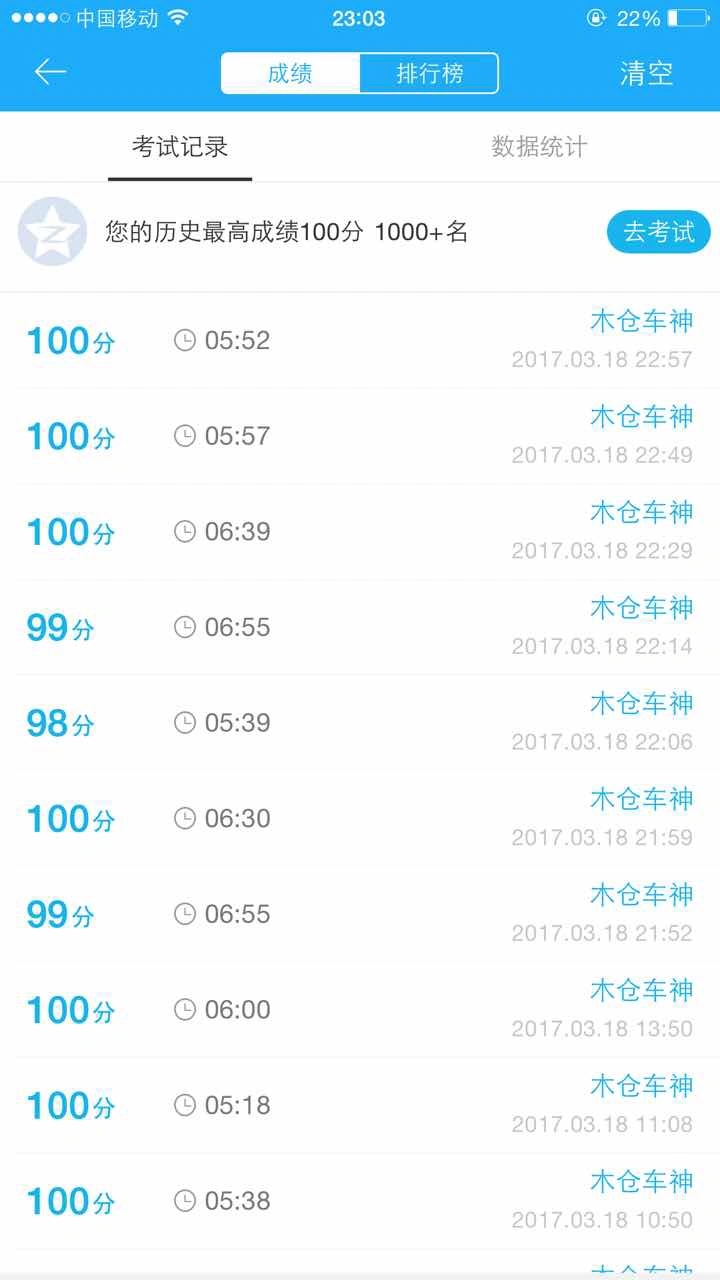Open the exam record from 22:57

coord(360,340)
